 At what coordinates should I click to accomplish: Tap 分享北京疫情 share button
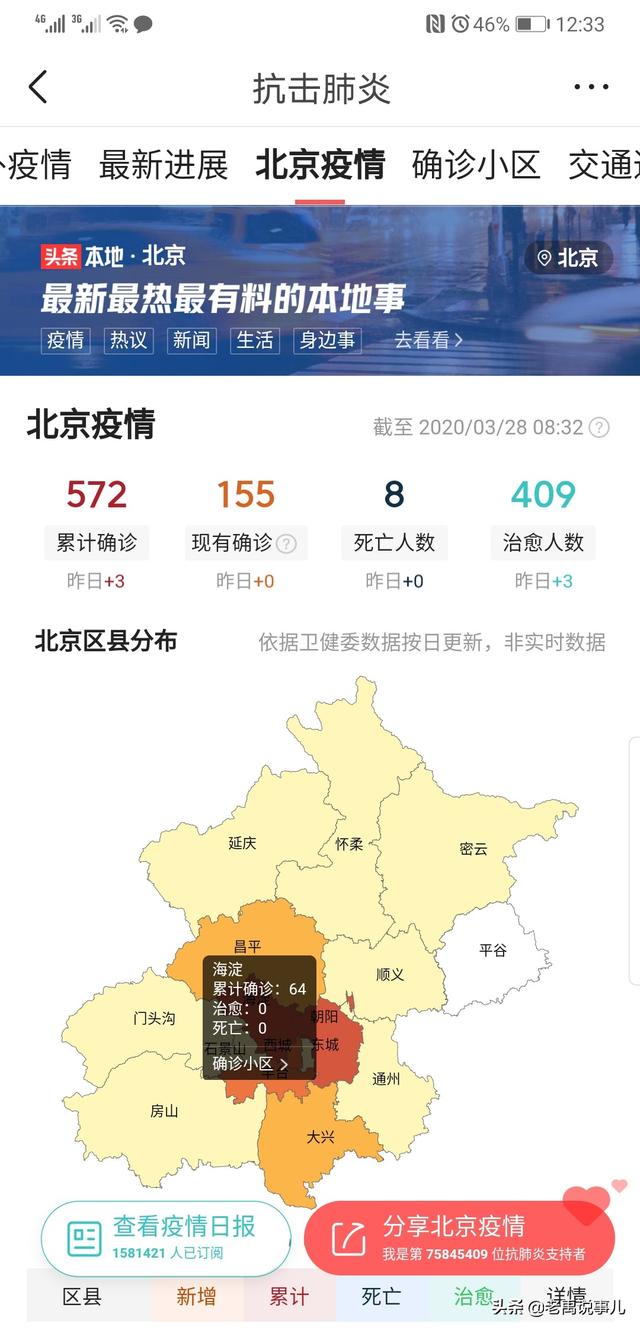[x=459, y=1237]
